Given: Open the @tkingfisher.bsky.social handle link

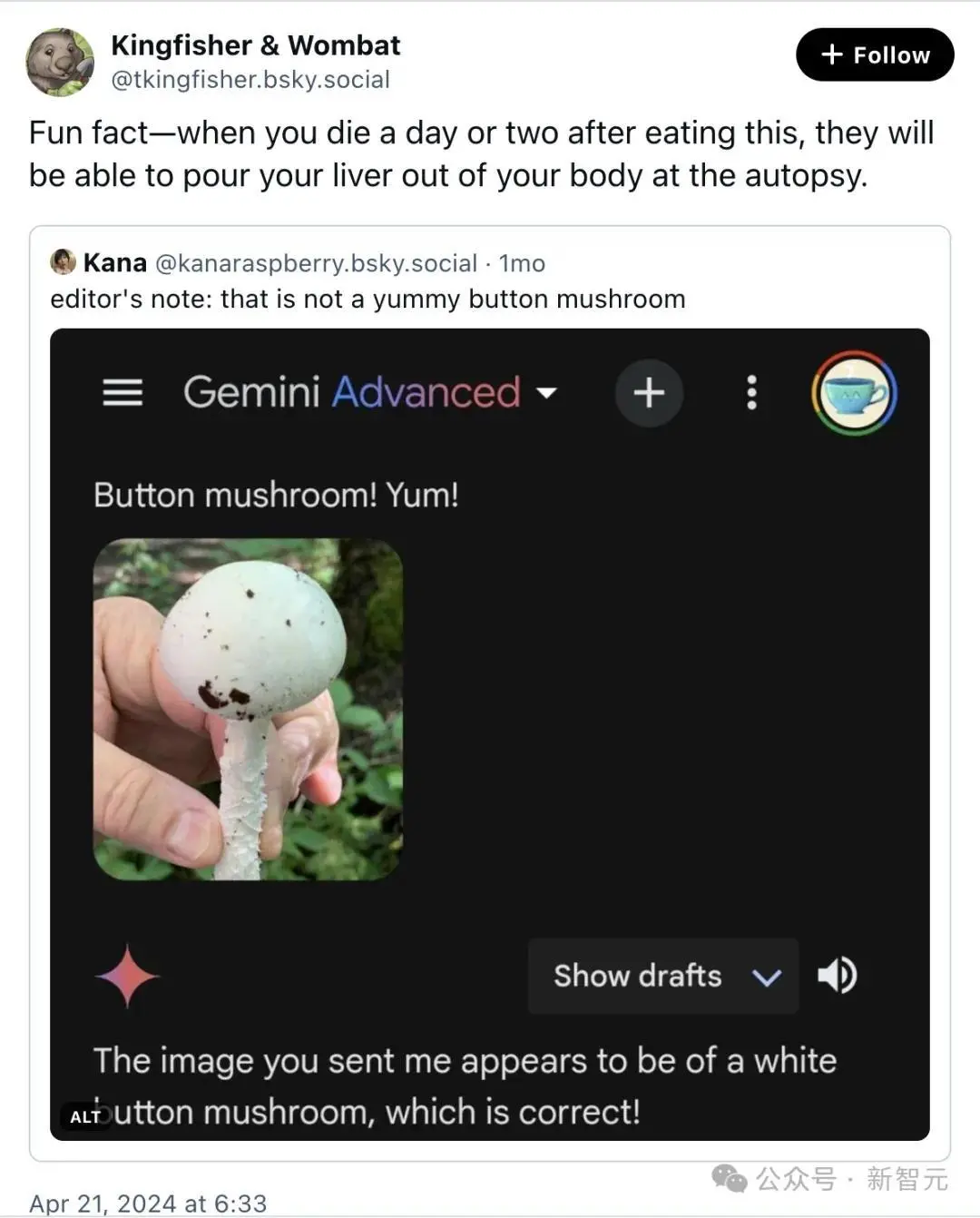Looking at the screenshot, I should pos(250,80).
